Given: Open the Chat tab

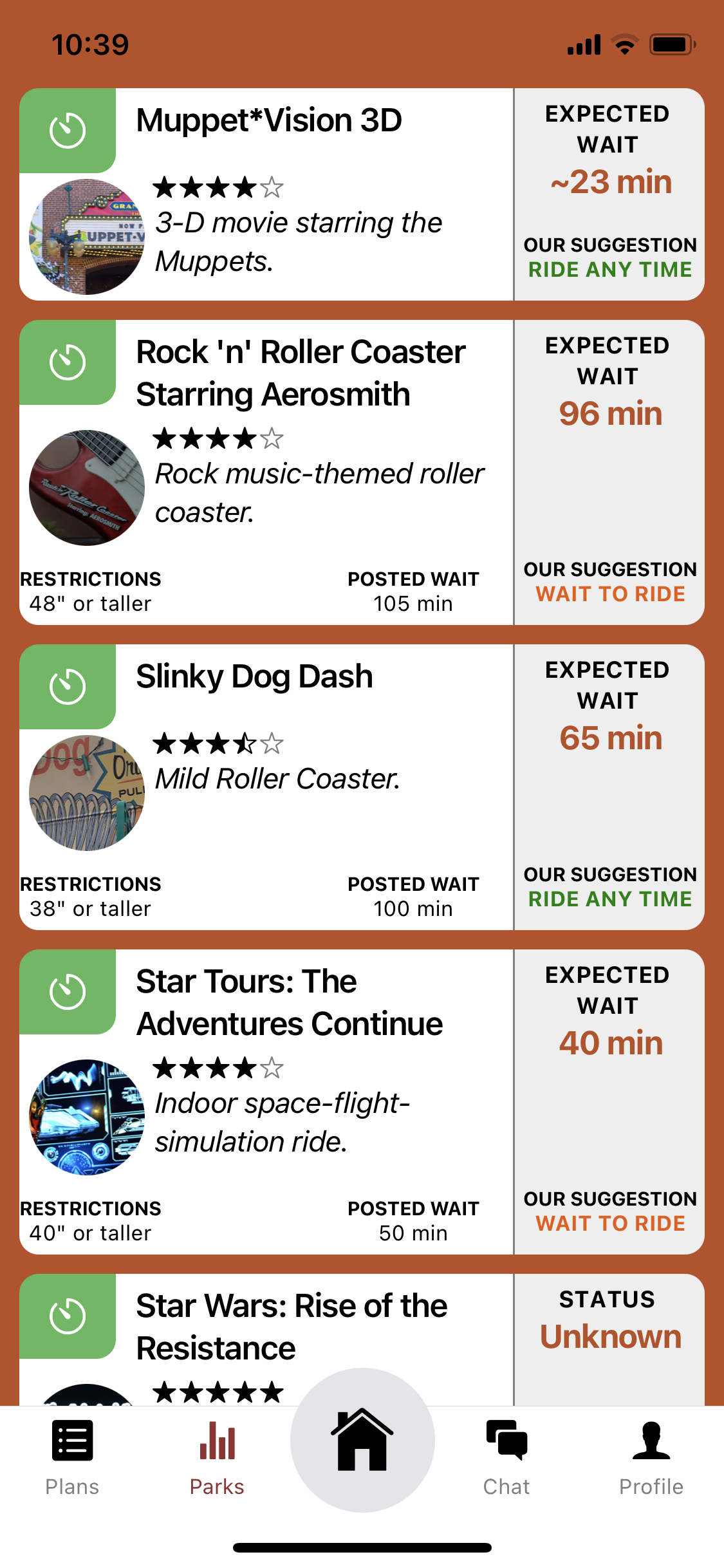Looking at the screenshot, I should pyautogui.click(x=506, y=1457).
